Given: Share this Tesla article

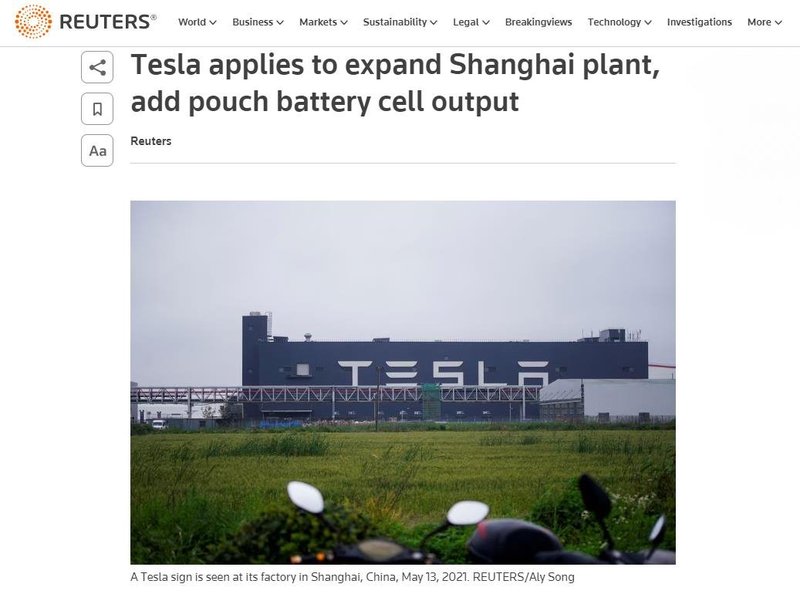Looking at the screenshot, I should pyautogui.click(x=97, y=68).
